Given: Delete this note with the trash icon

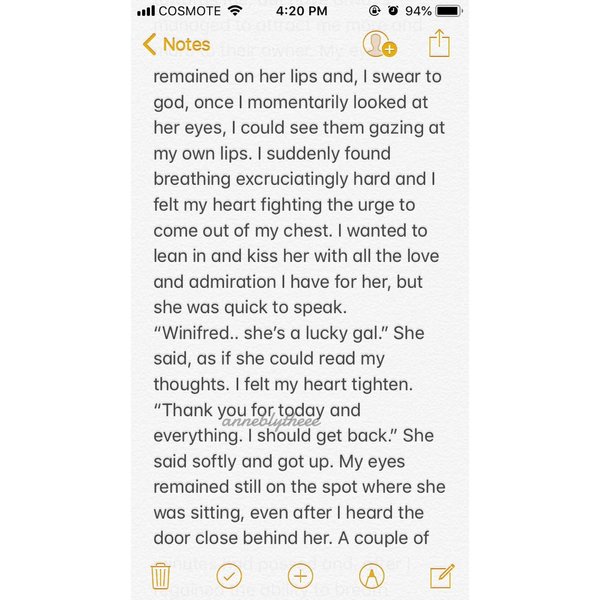Looking at the screenshot, I should [160, 576].
